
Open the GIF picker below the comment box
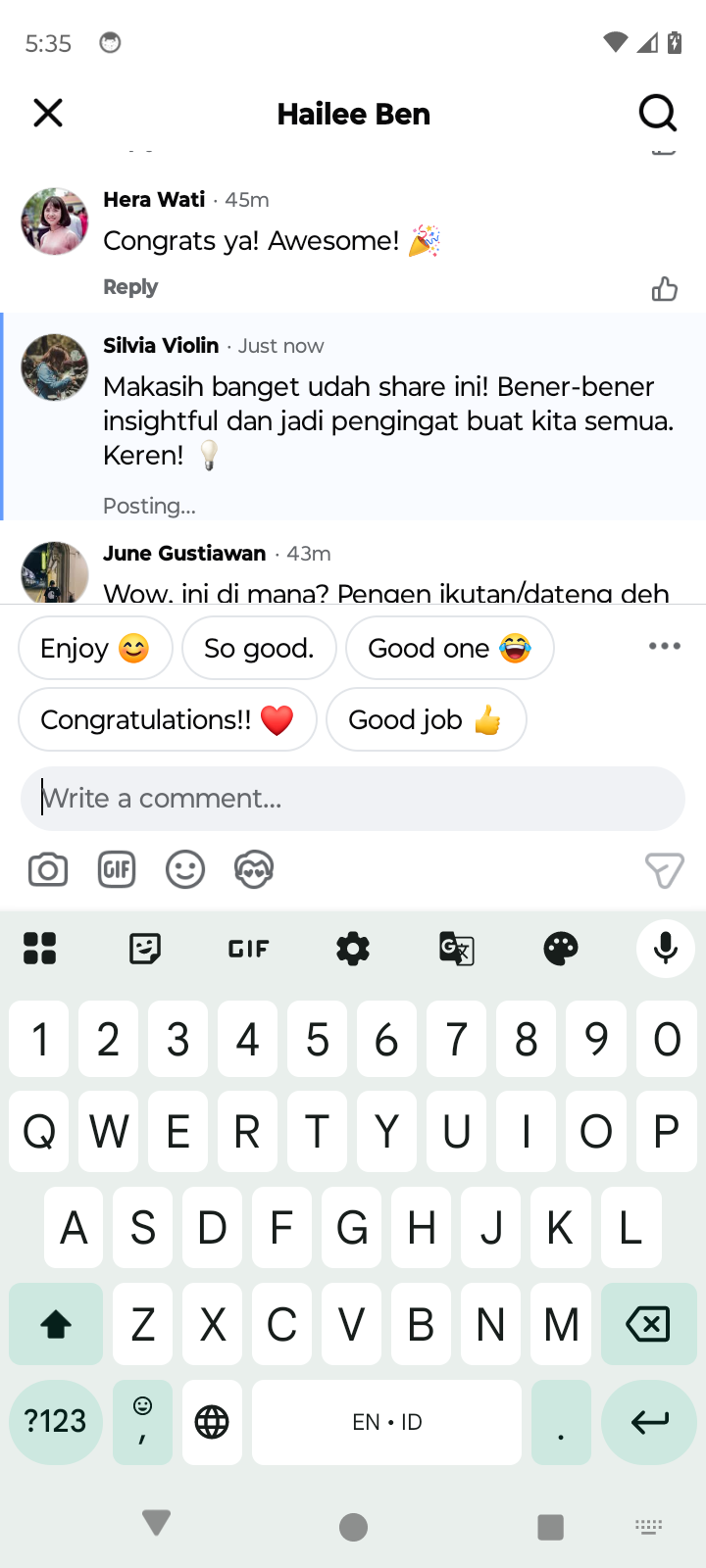click(x=117, y=870)
